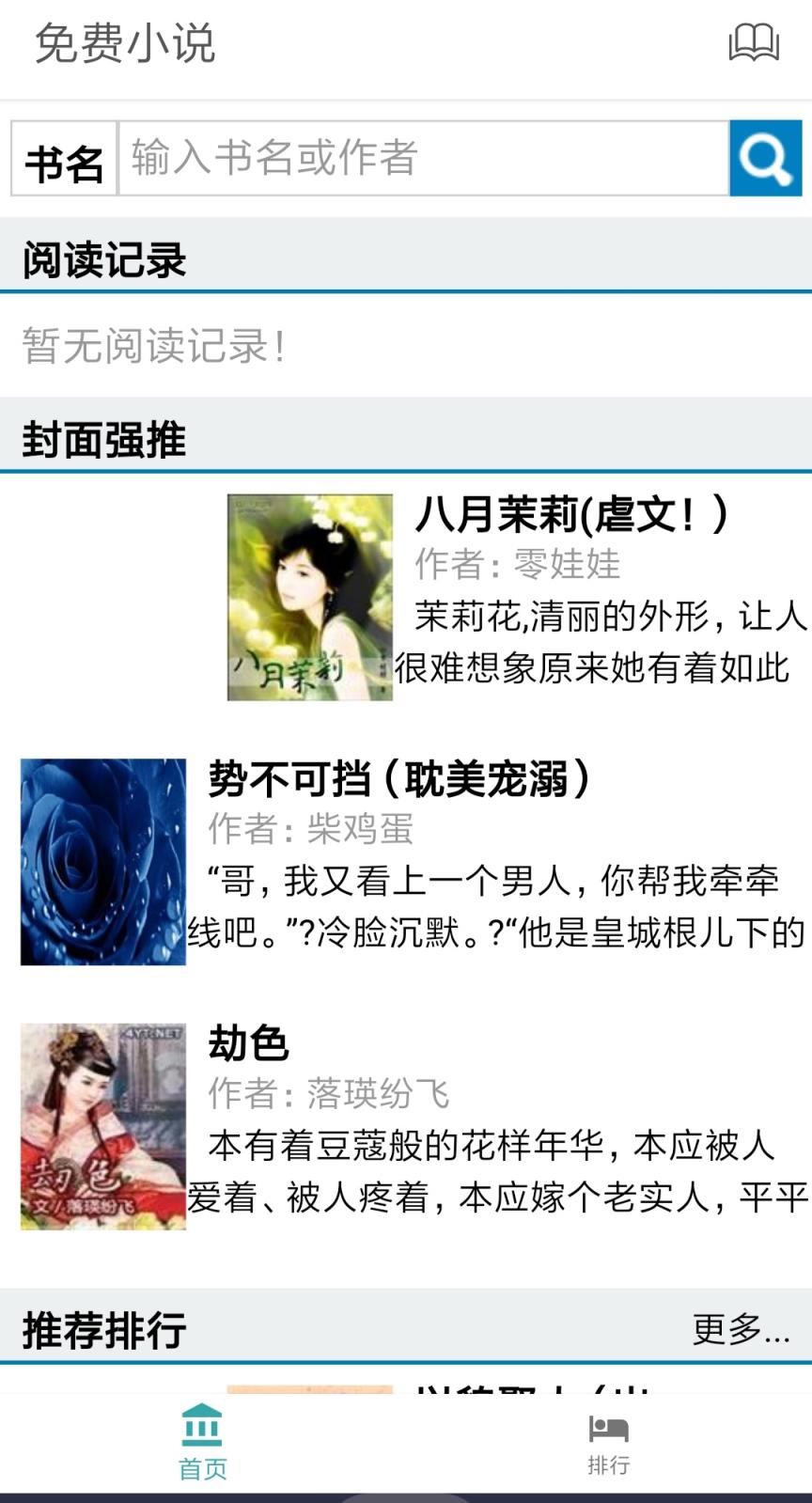Open the novel titled 八月茉莉(虐文！)

tap(573, 515)
